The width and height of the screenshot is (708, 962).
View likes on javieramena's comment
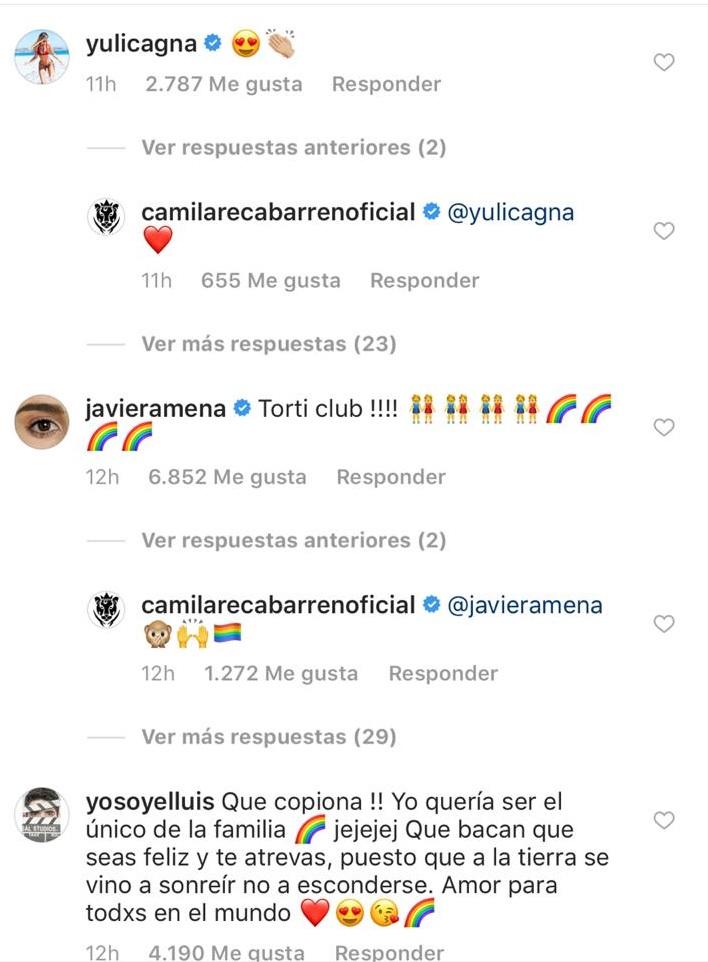[226, 478]
